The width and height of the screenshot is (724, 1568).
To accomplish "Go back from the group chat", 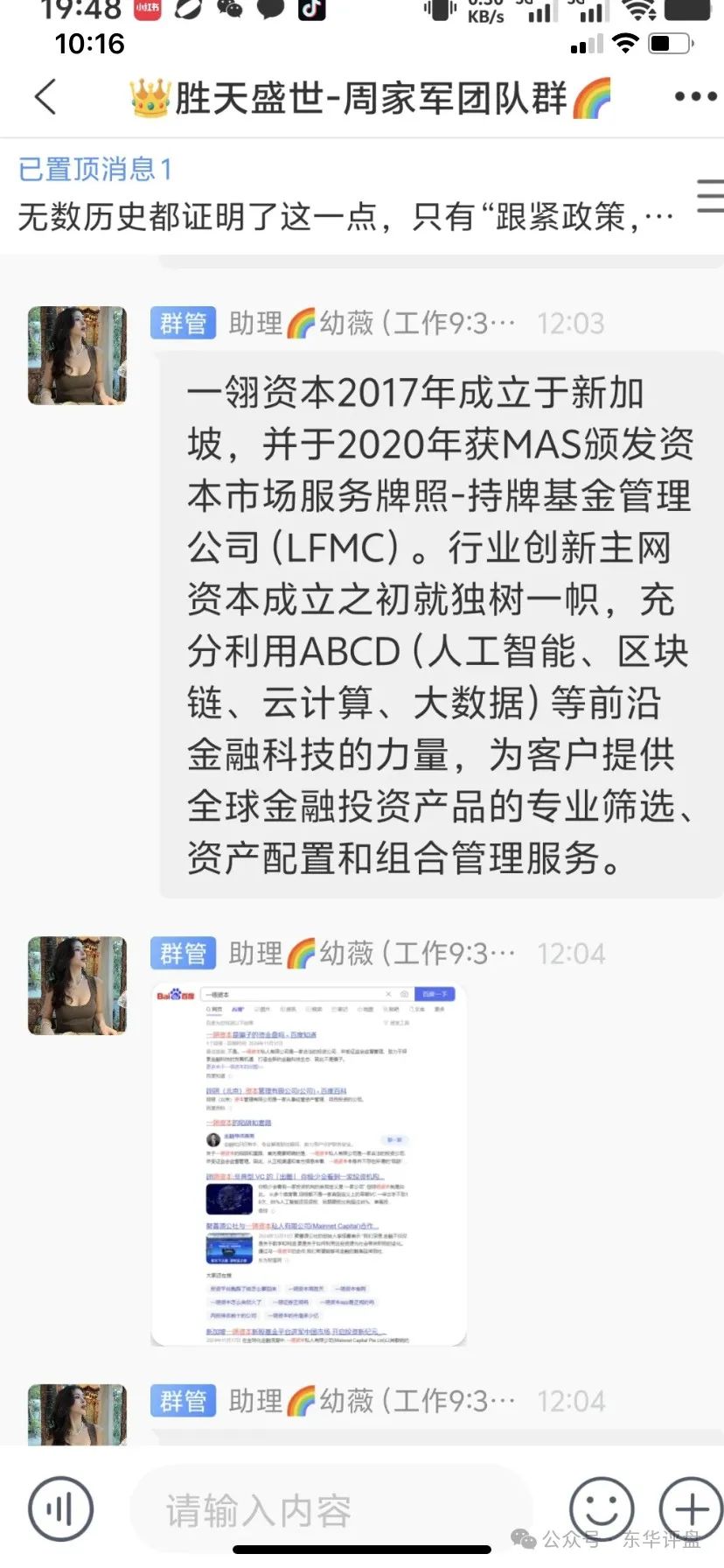I will point(45,97).
